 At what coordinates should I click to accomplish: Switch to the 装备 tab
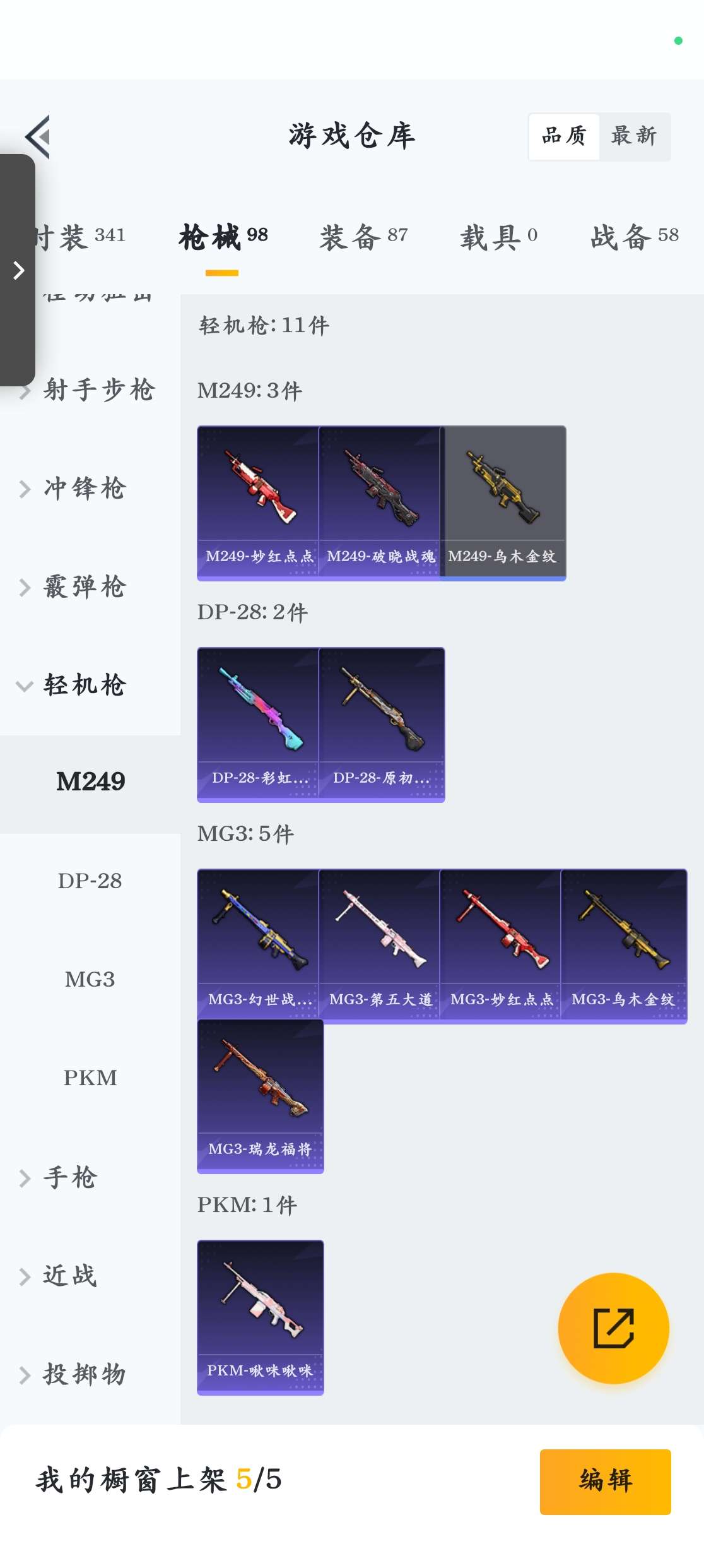(x=363, y=237)
